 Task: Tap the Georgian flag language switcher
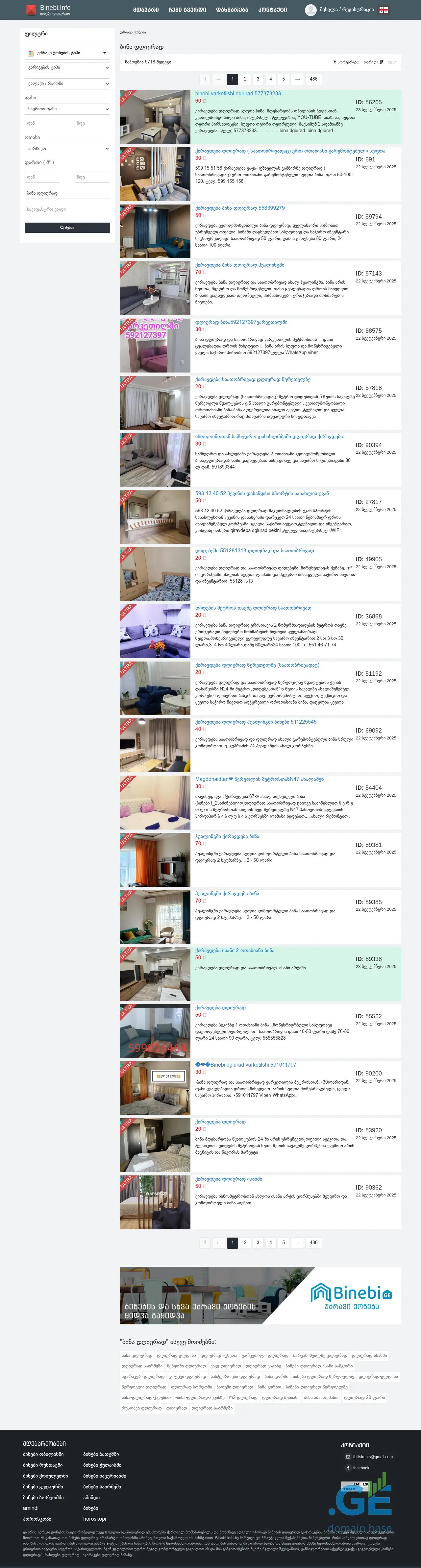tap(384, 10)
